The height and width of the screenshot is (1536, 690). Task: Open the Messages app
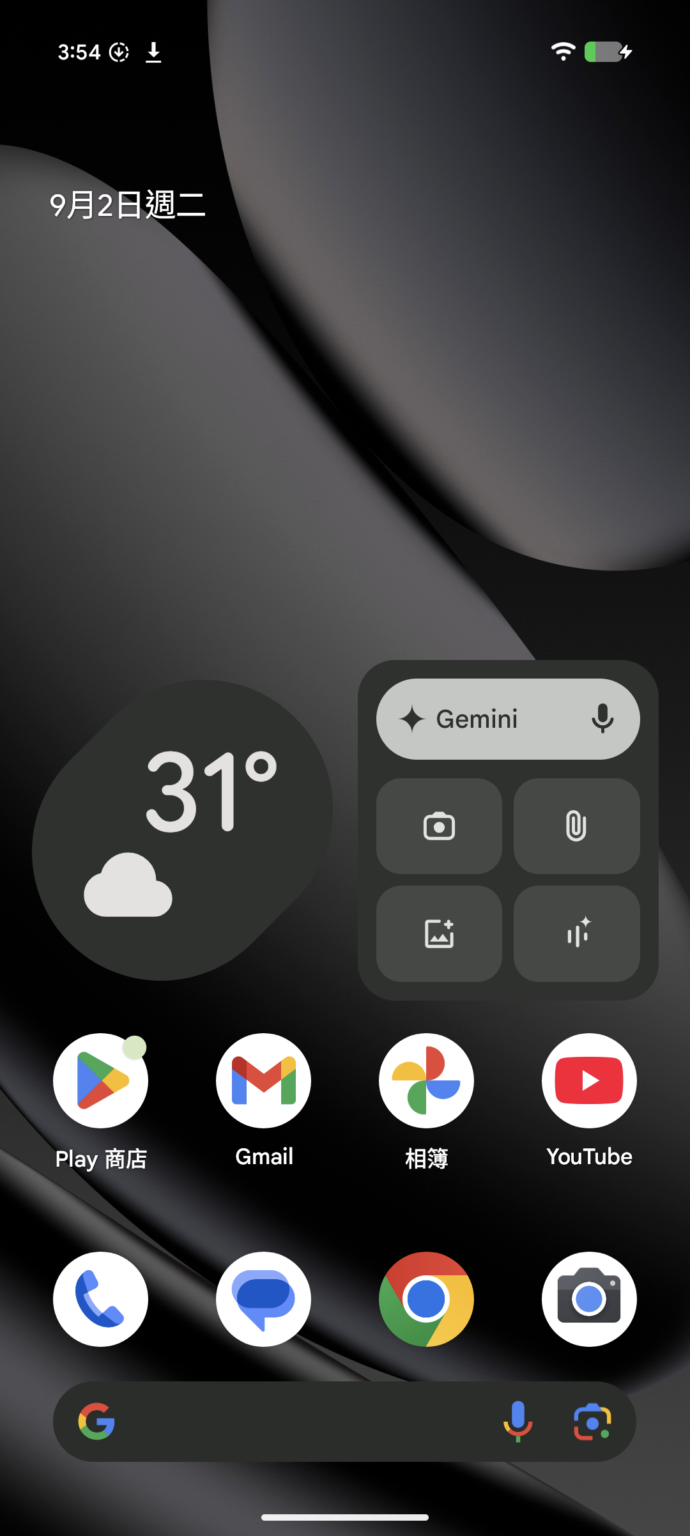tap(264, 1299)
